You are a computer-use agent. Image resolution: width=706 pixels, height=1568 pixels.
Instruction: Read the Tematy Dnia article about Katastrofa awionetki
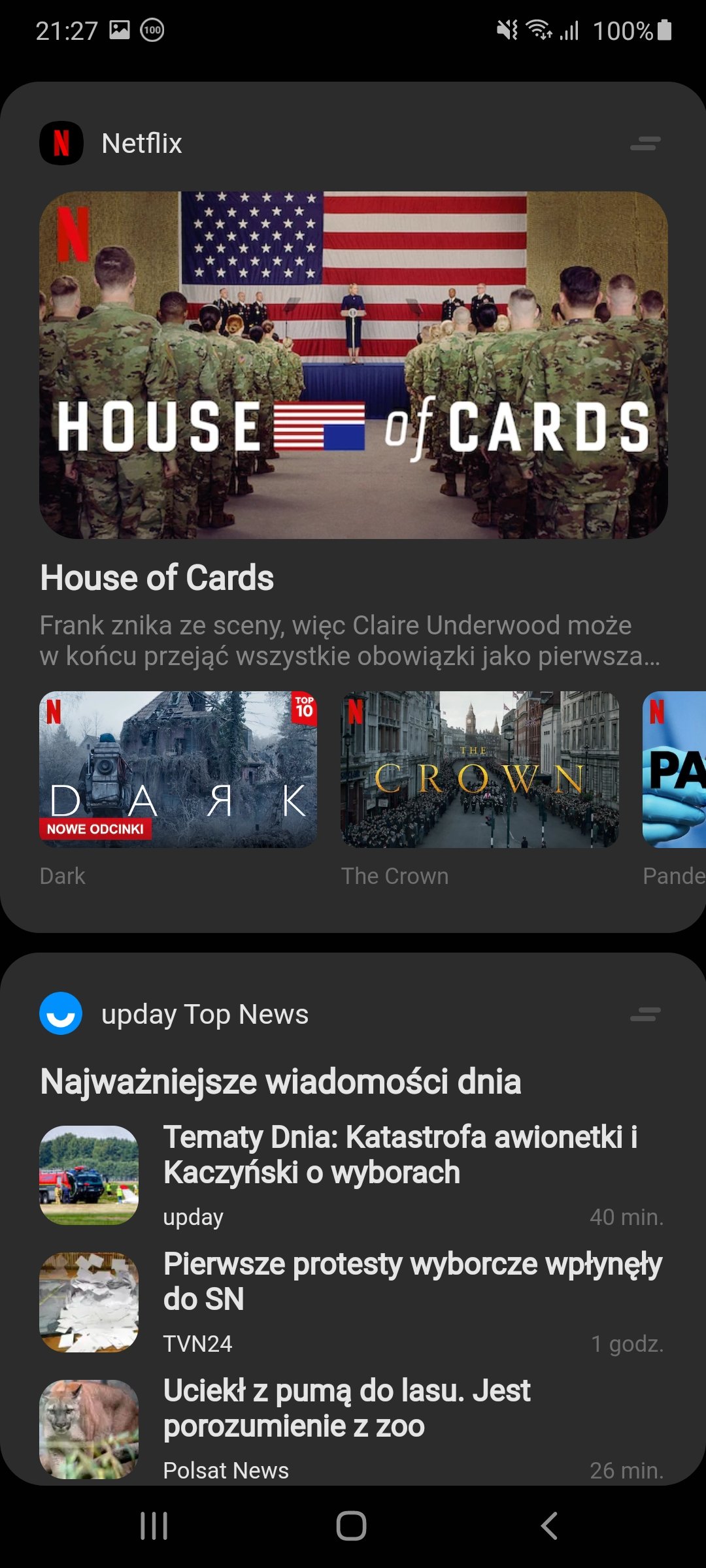point(352,1174)
